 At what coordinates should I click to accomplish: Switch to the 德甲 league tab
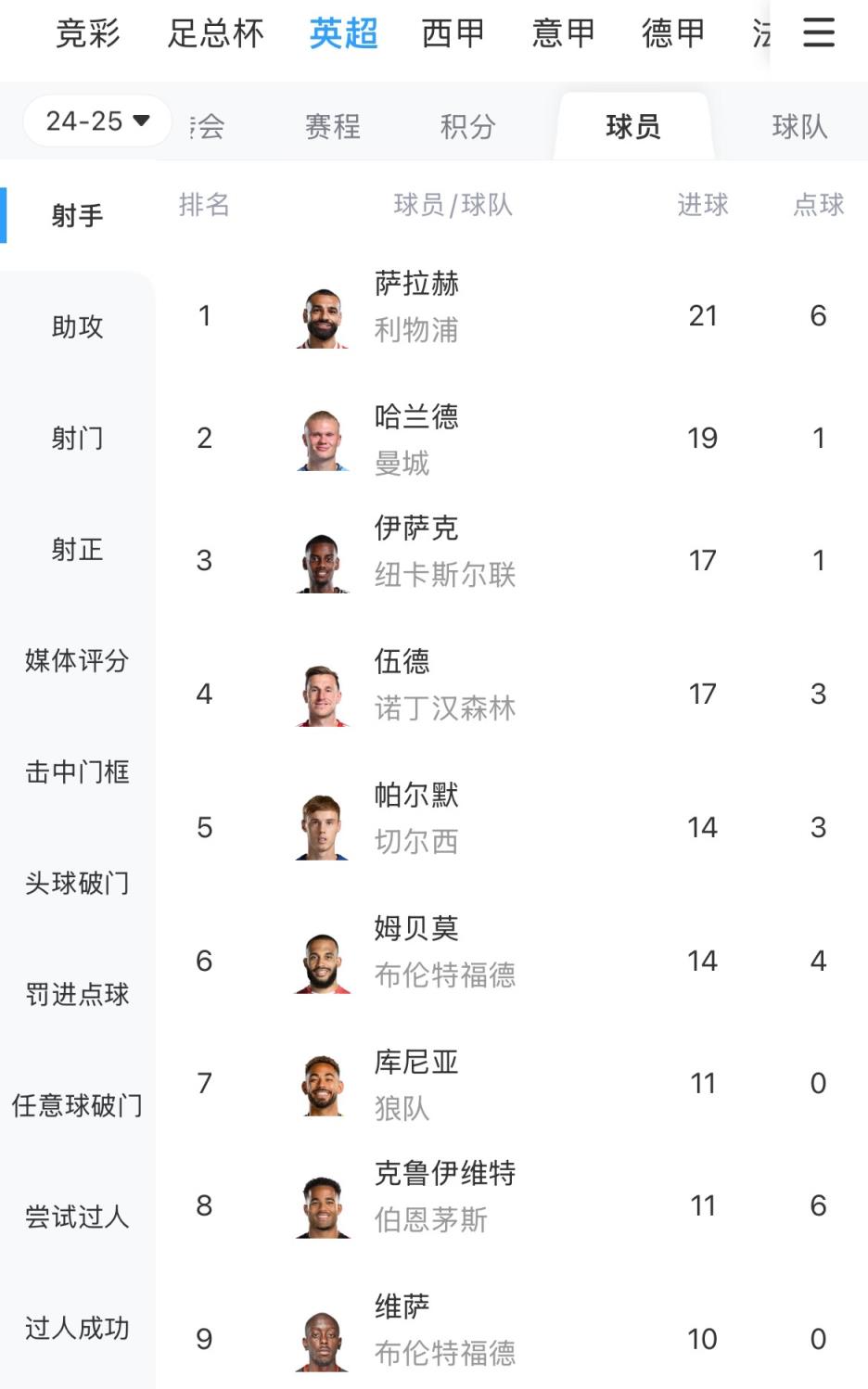pos(673,33)
